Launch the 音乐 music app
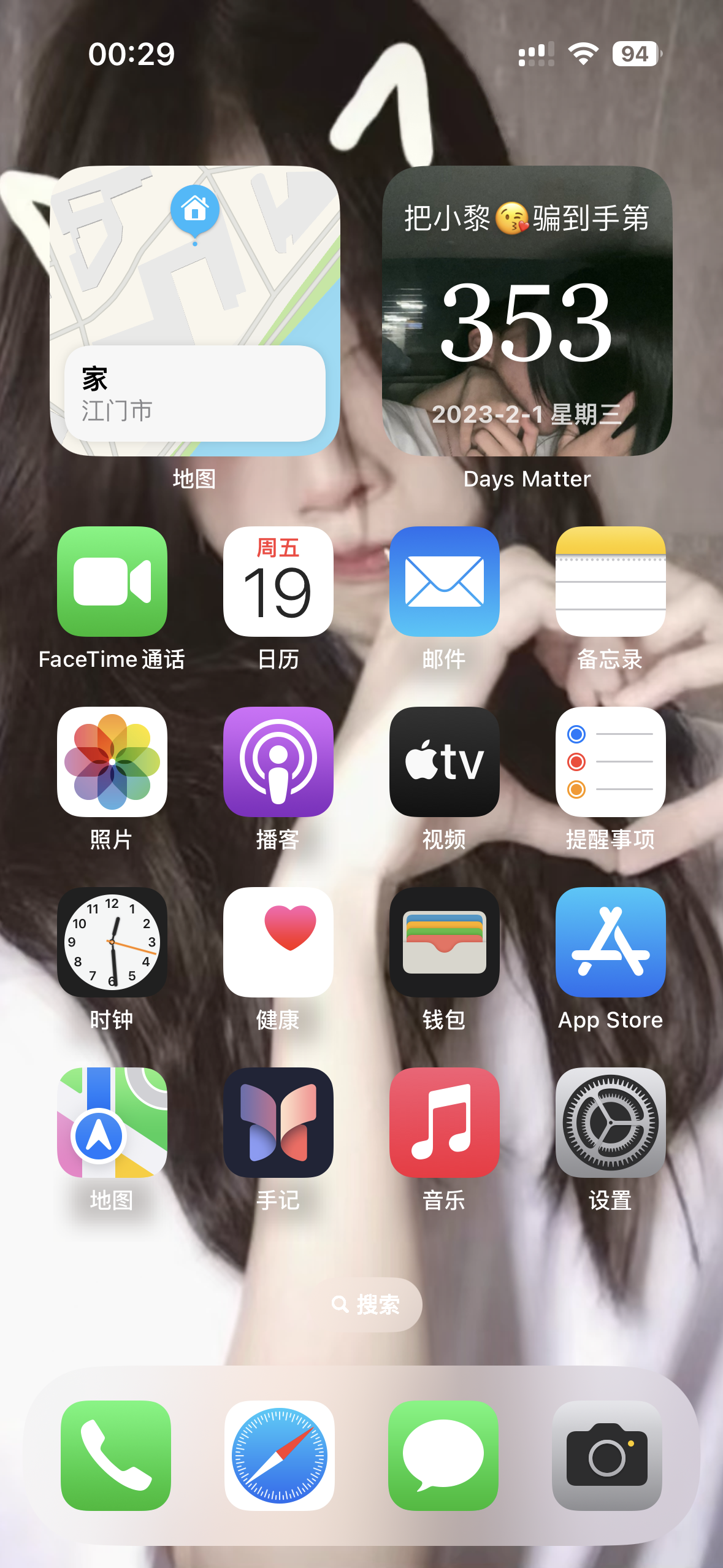The image size is (723, 1568). (444, 1122)
